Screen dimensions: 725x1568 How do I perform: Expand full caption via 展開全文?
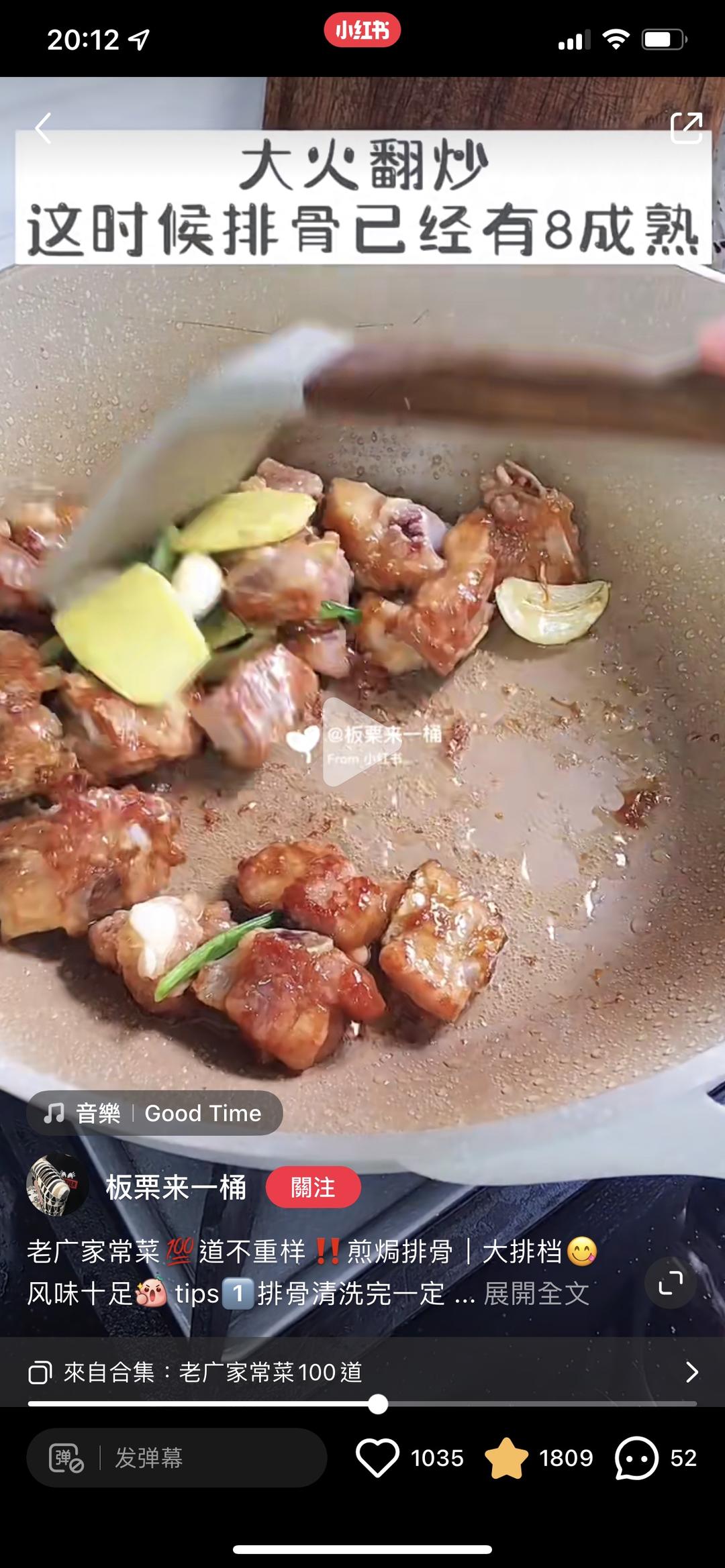(536, 1294)
